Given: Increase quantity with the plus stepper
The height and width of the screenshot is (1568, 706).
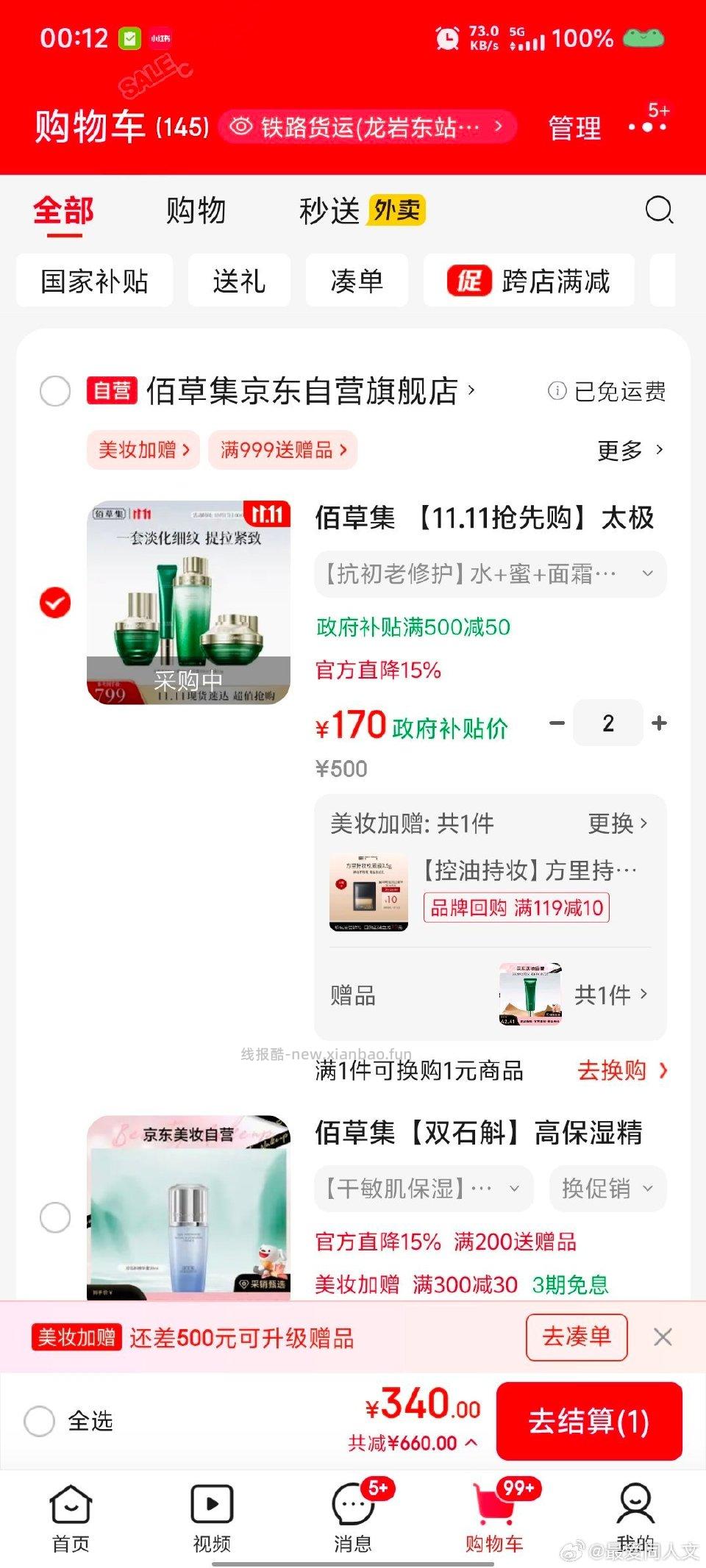Looking at the screenshot, I should [x=658, y=724].
